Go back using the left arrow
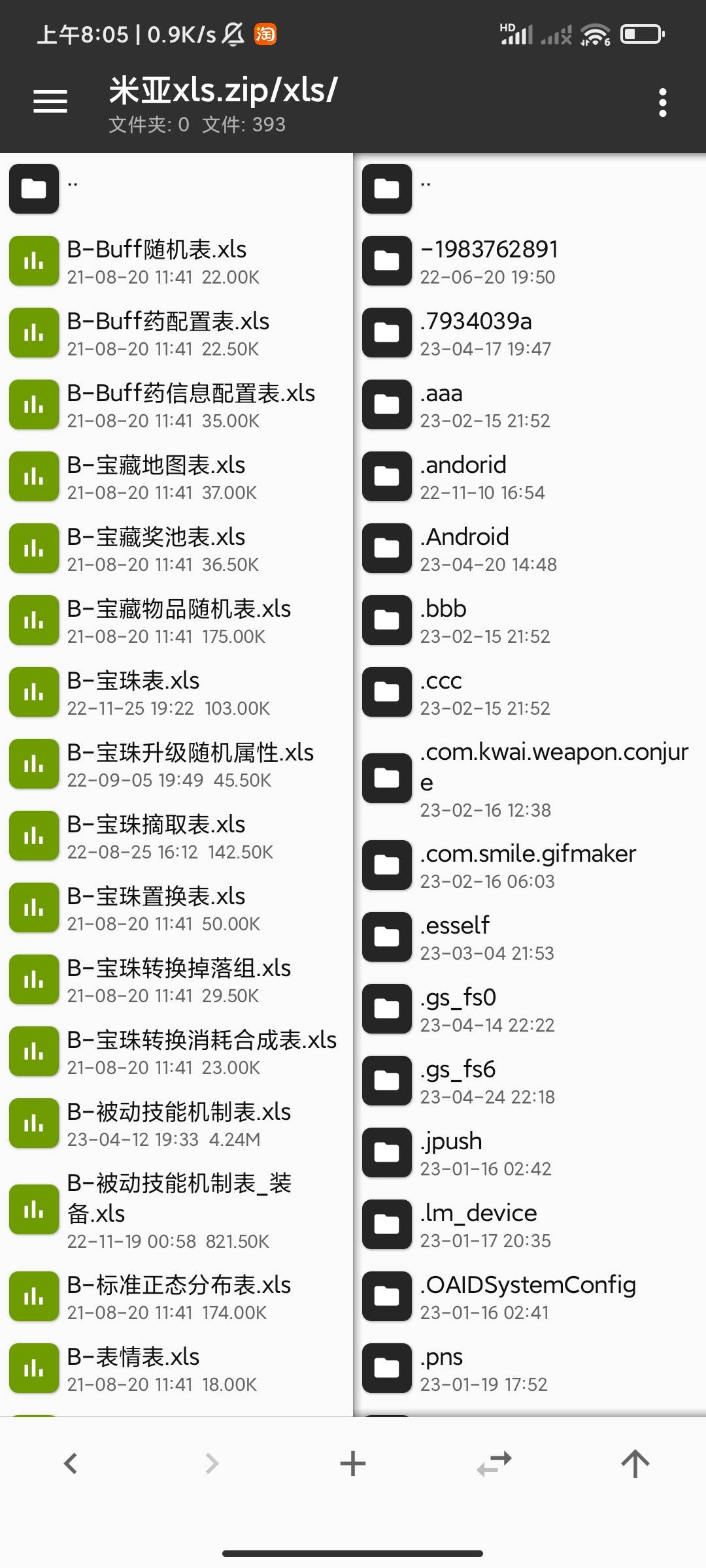The width and height of the screenshot is (706, 1568). (x=71, y=1463)
